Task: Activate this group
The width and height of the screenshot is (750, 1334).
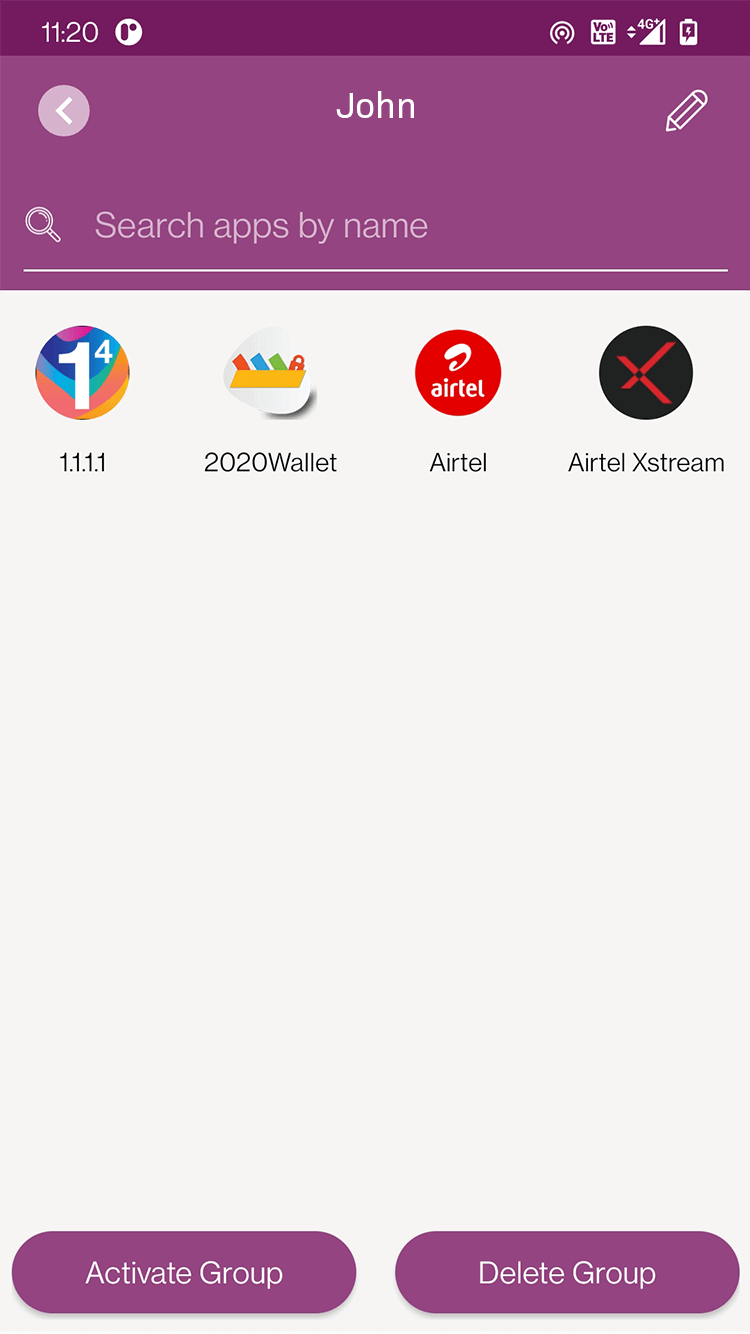Action: pyautogui.click(x=184, y=1272)
